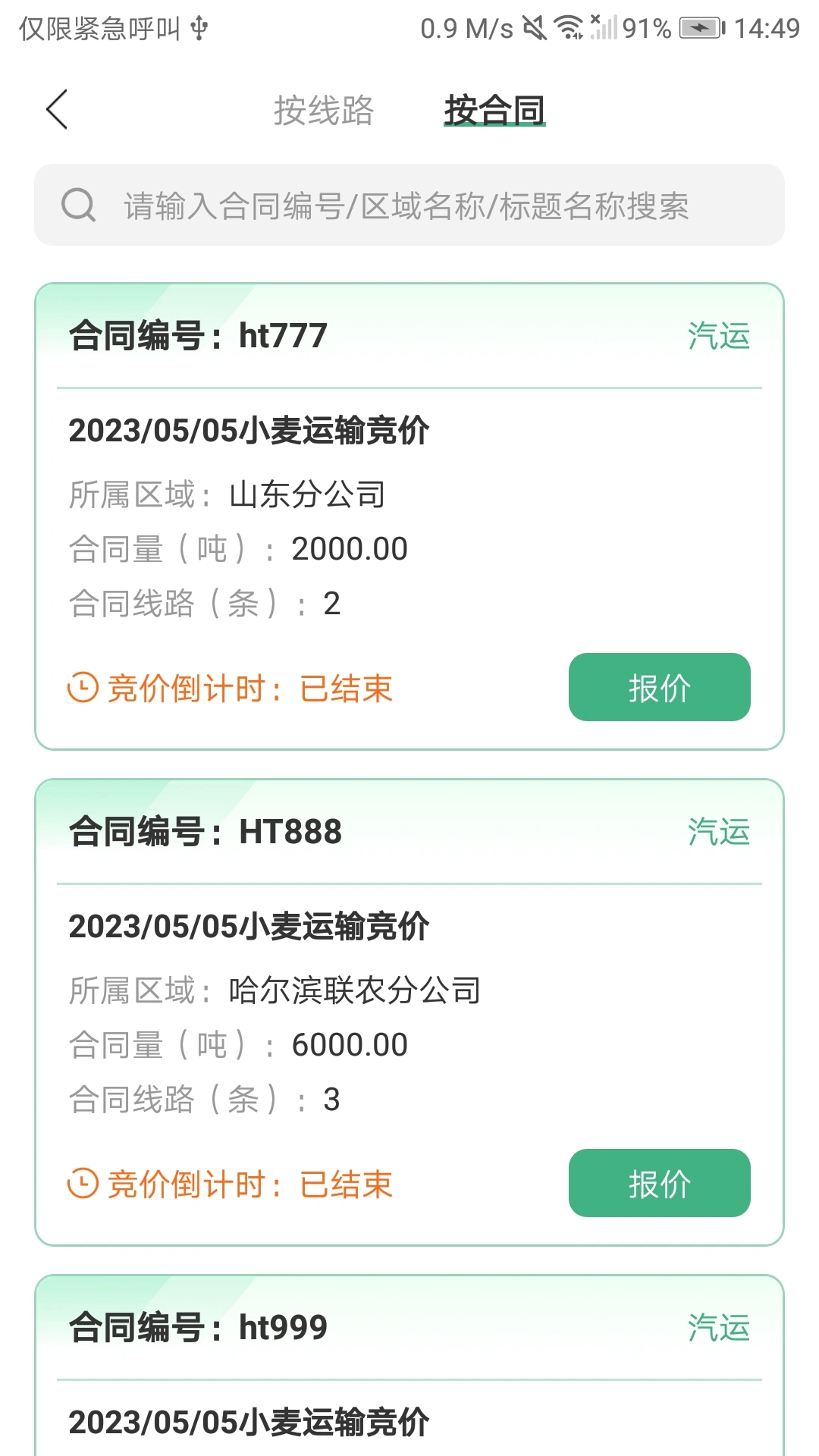Click the back arrow at top left
Image resolution: width=819 pixels, height=1456 pixels.
57,108
